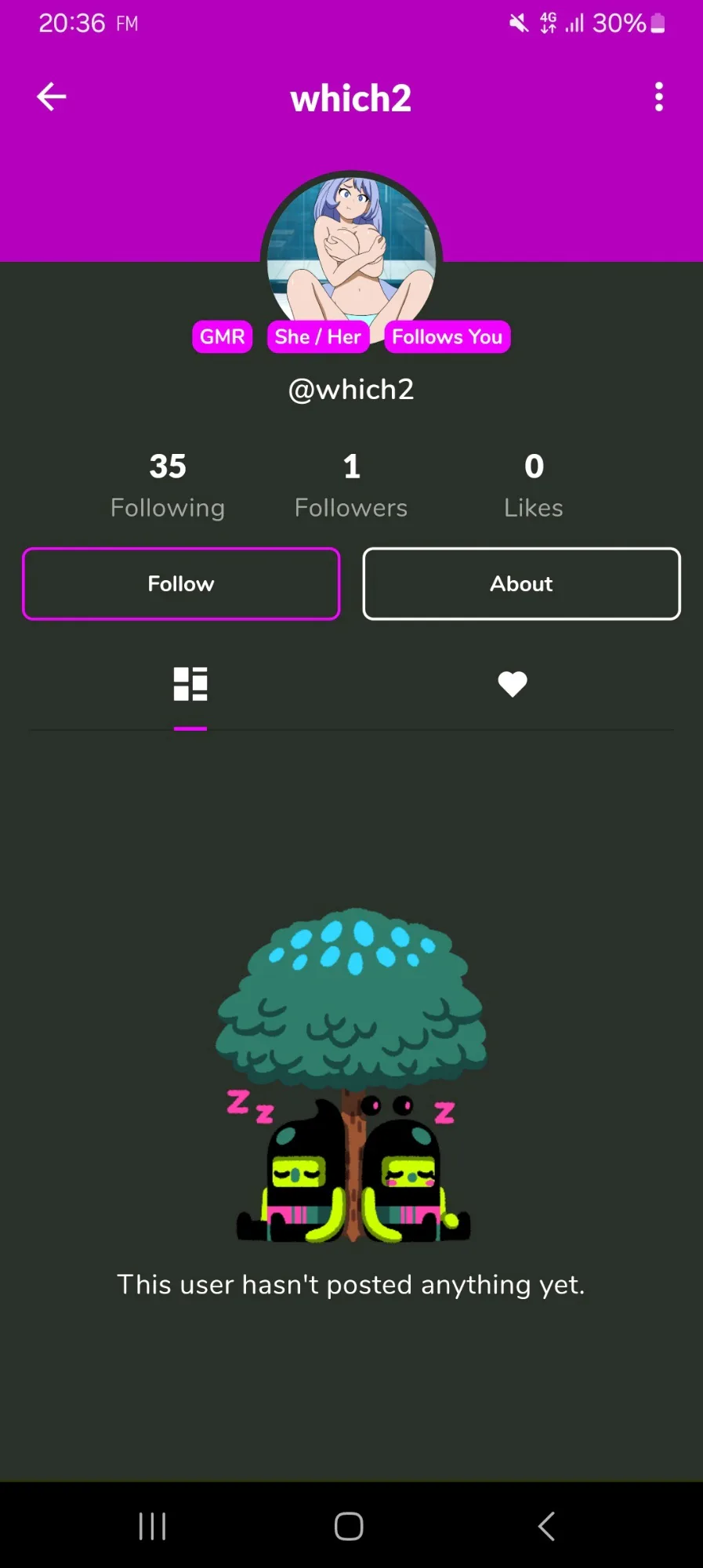Image resolution: width=703 pixels, height=1568 pixels.
Task: Open the About section
Action: 521,584
